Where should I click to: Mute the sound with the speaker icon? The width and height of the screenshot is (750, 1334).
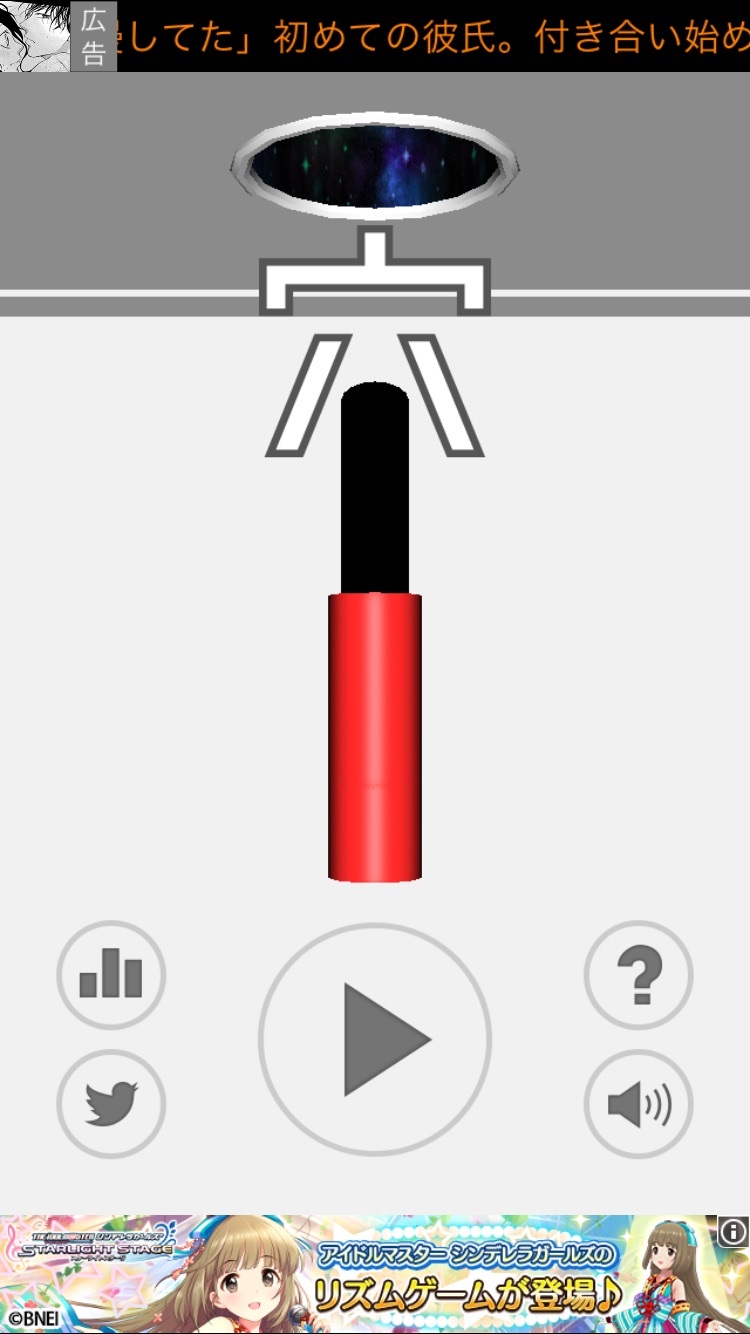point(639,1104)
